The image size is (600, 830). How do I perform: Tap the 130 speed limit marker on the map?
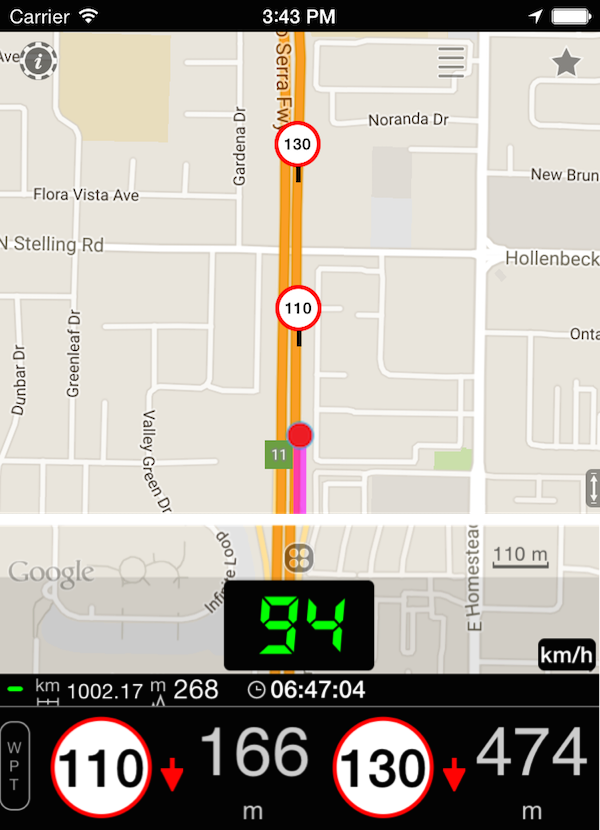click(297, 145)
